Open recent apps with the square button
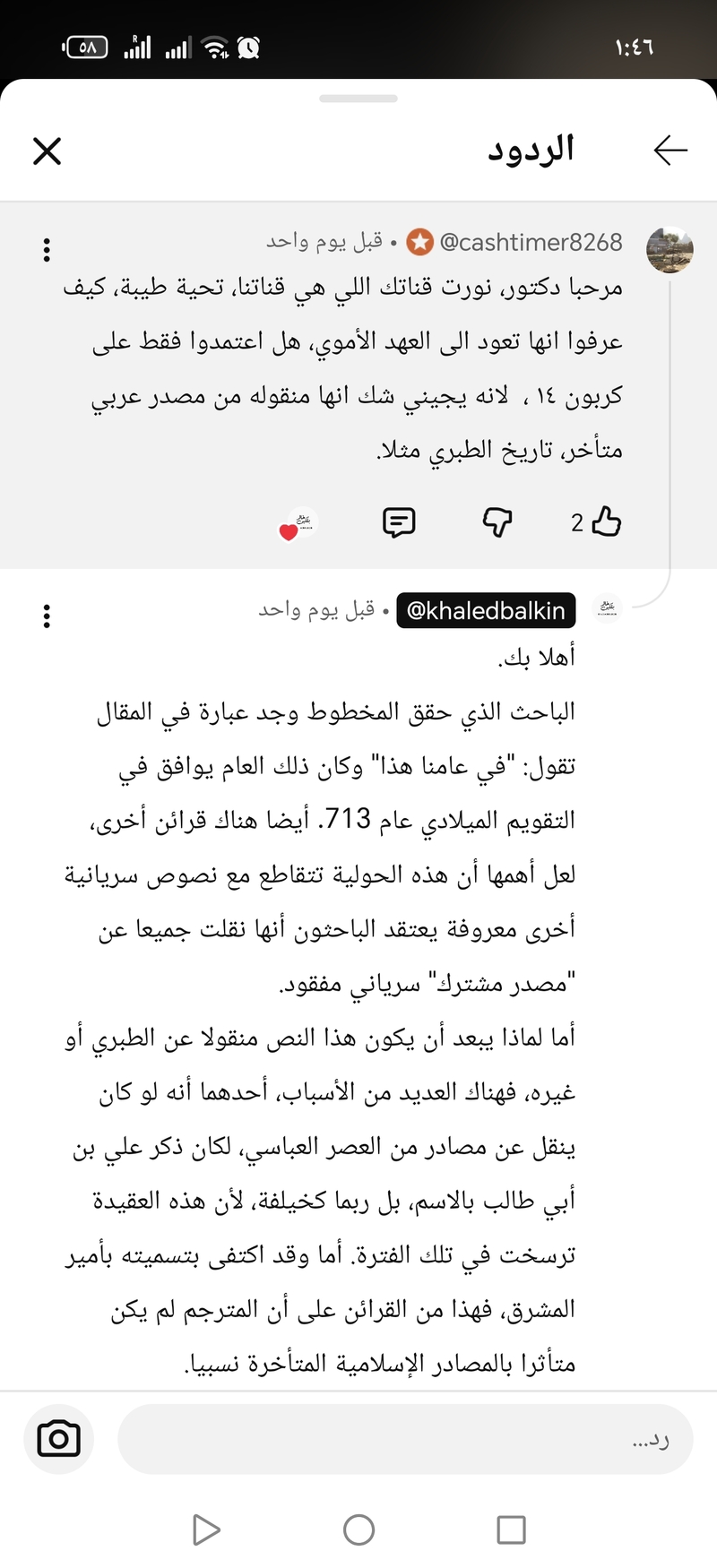 click(x=511, y=1529)
